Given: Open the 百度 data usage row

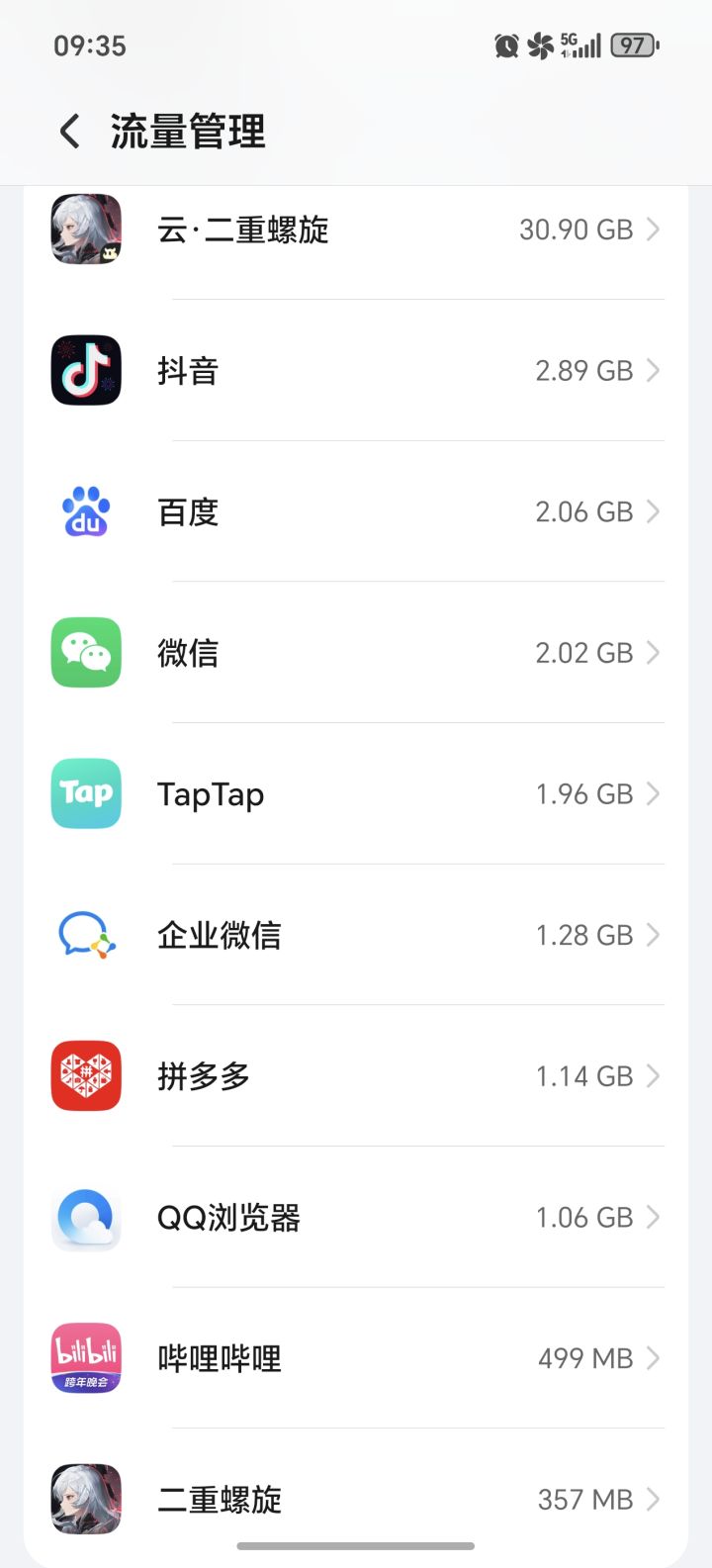Looking at the screenshot, I should (x=356, y=512).
